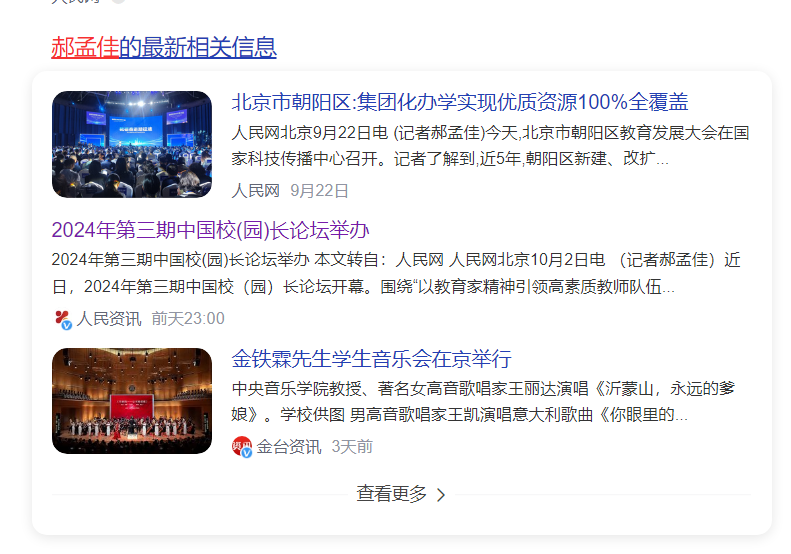
Task: Open article 2024年第三期中国校(园)长论坛举办
Action: (x=210, y=230)
